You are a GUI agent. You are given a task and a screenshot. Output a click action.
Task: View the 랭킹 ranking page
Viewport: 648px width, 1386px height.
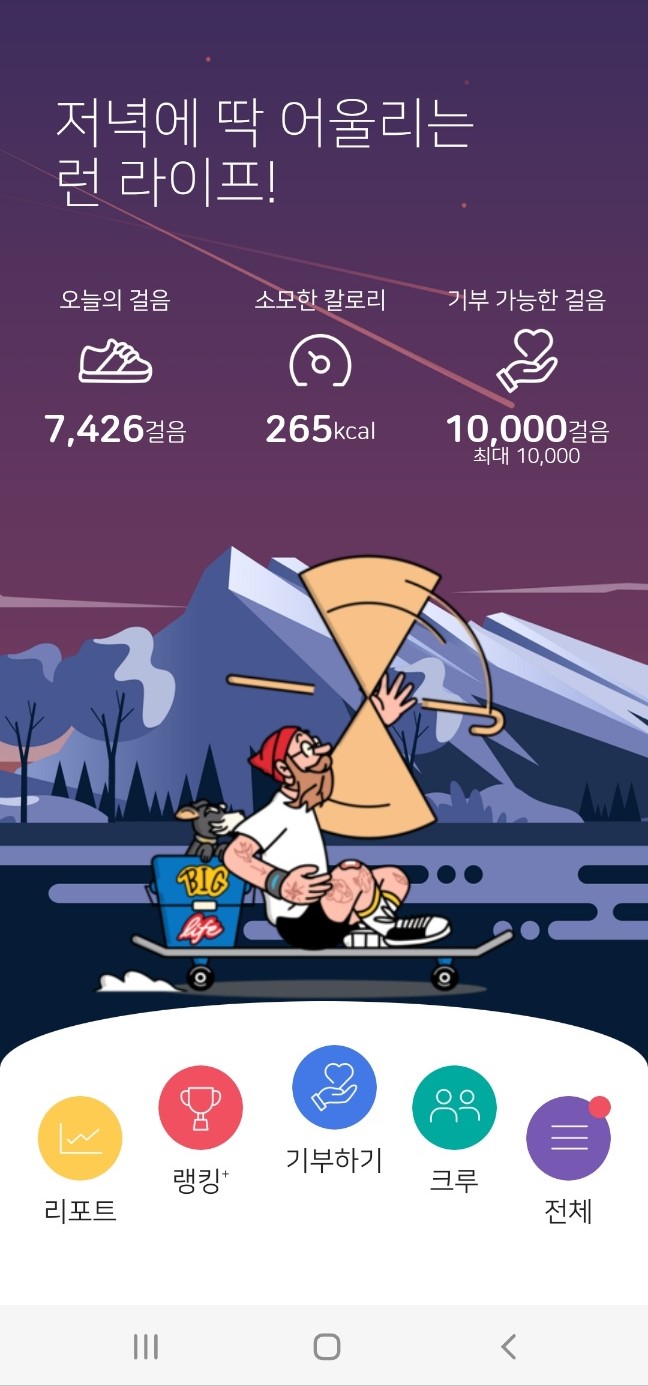pos(200,1108)
